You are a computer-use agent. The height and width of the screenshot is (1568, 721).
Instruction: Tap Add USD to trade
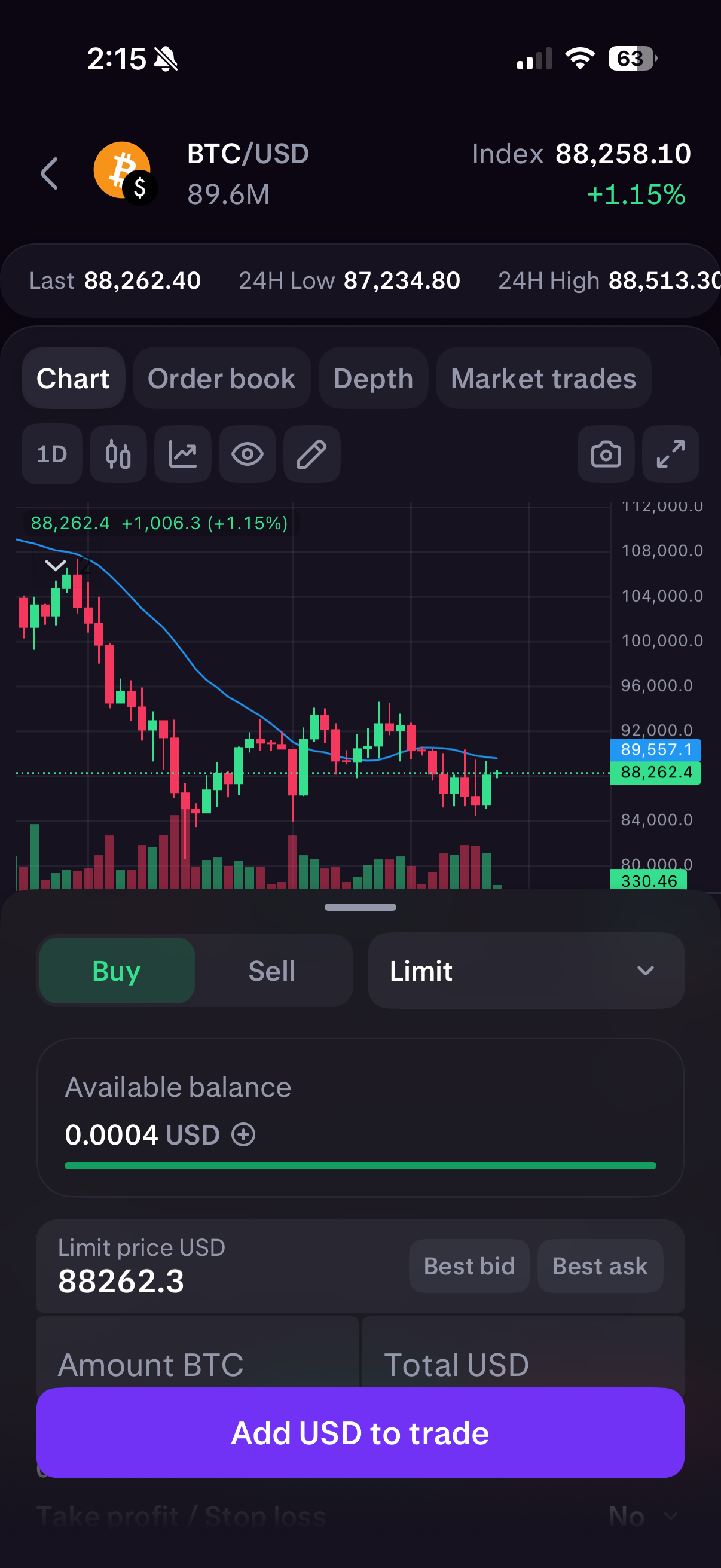tap(360, 1433)
